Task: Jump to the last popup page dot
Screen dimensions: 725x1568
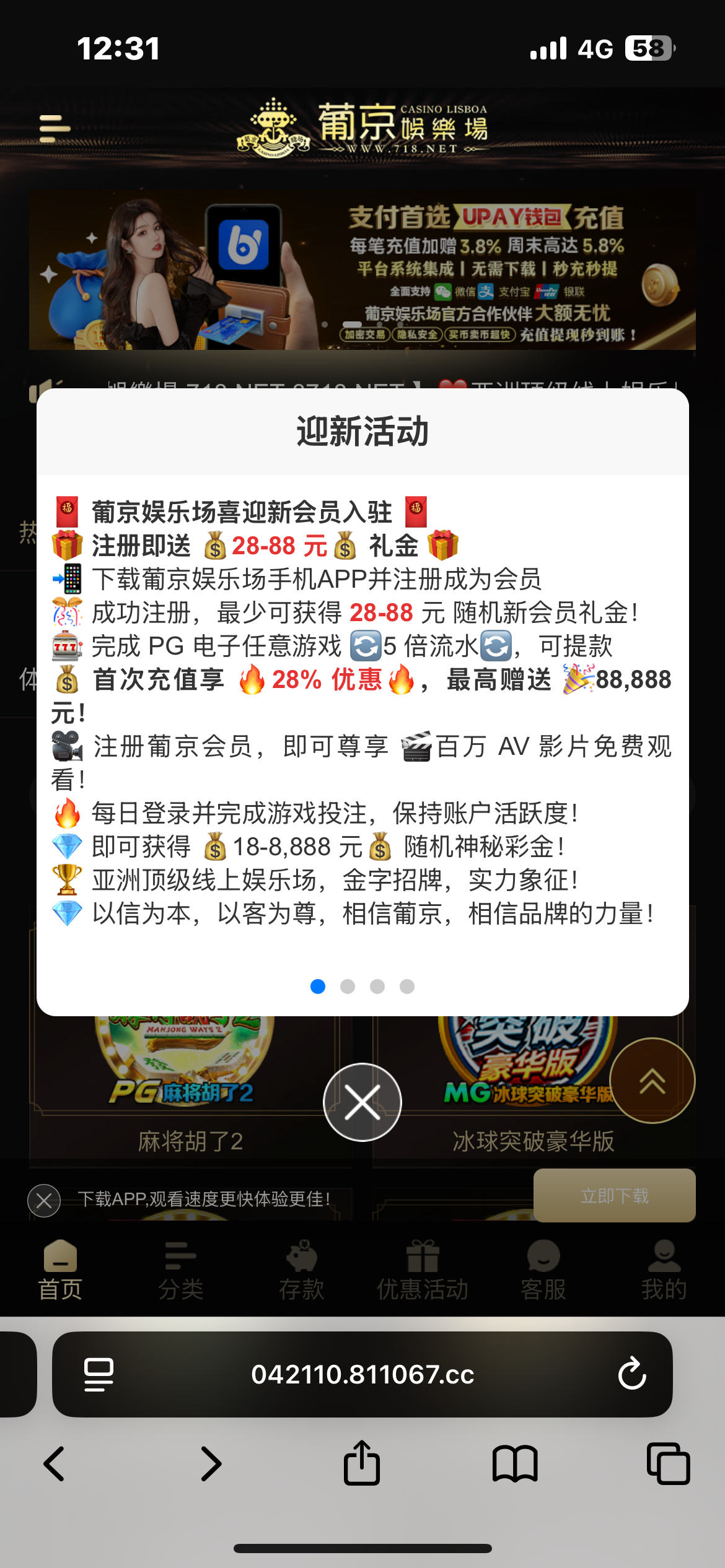Action: coord(407,987)
